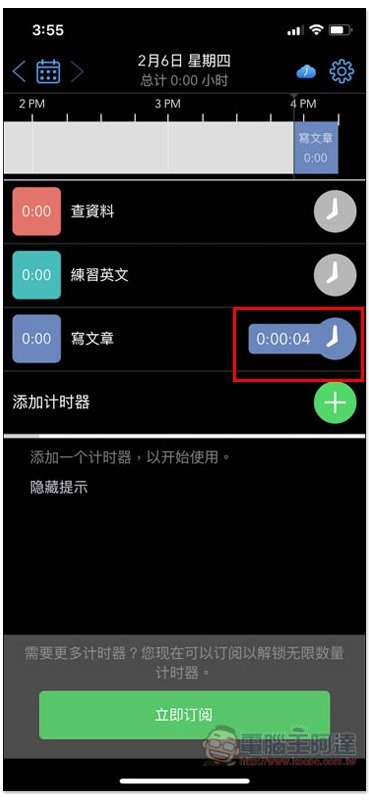Go to the next day
The height and width of the screenshot is (800, 369).
point(77,72)
